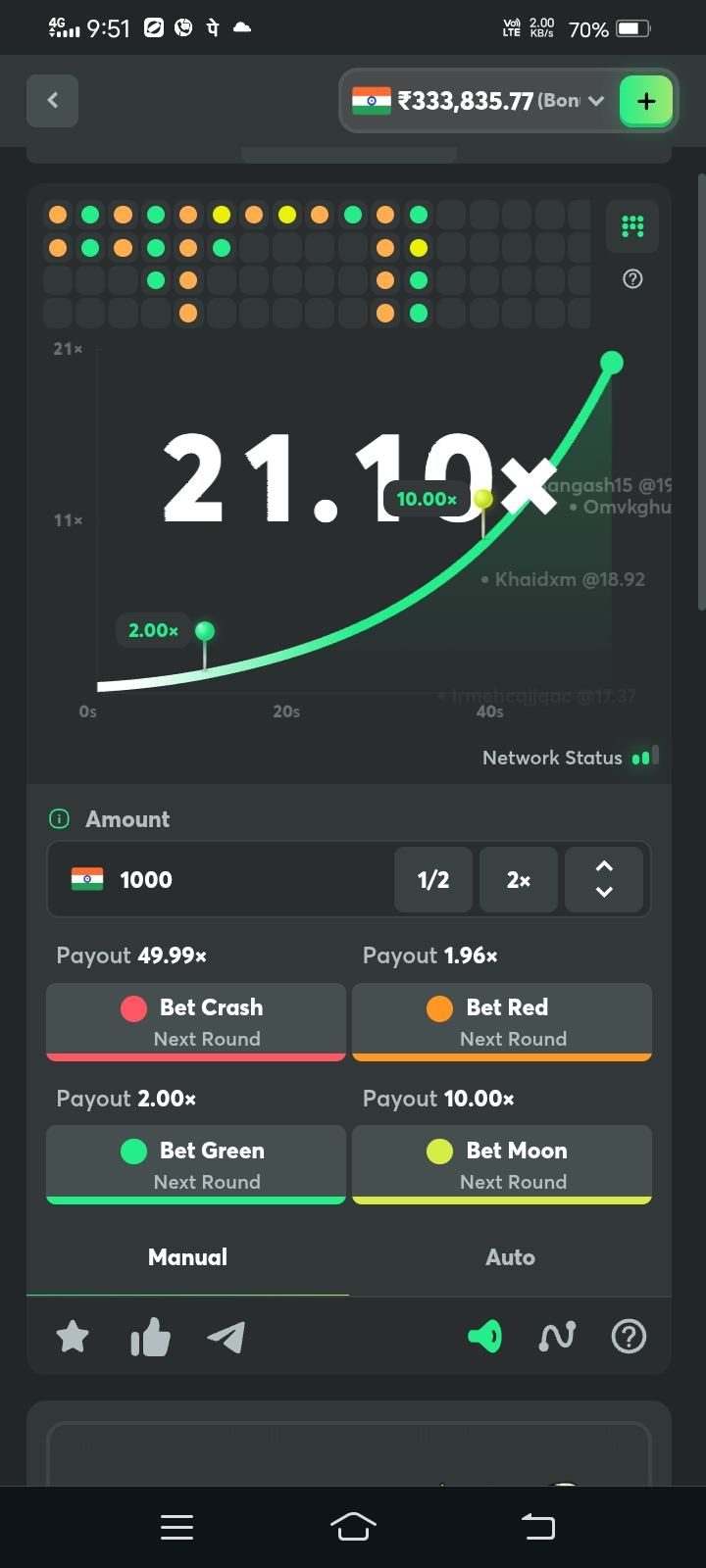Image resolution: width=706 pixels, height=1568 pixels.
Task: Switch to the Auto betting tab
Action: [510, 1257]
